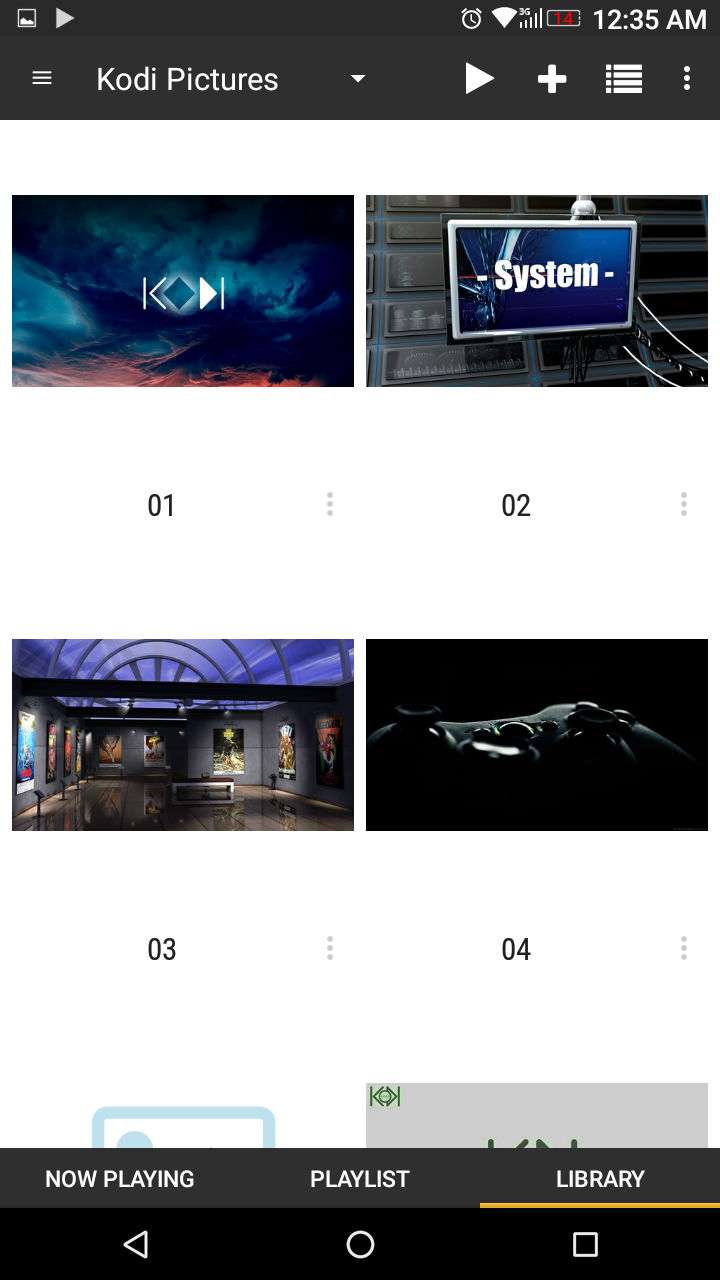Open the gallery picture titled 03
Image resolution: width=720 pixels, height=1280 pixels.
(x=183, y=735)
